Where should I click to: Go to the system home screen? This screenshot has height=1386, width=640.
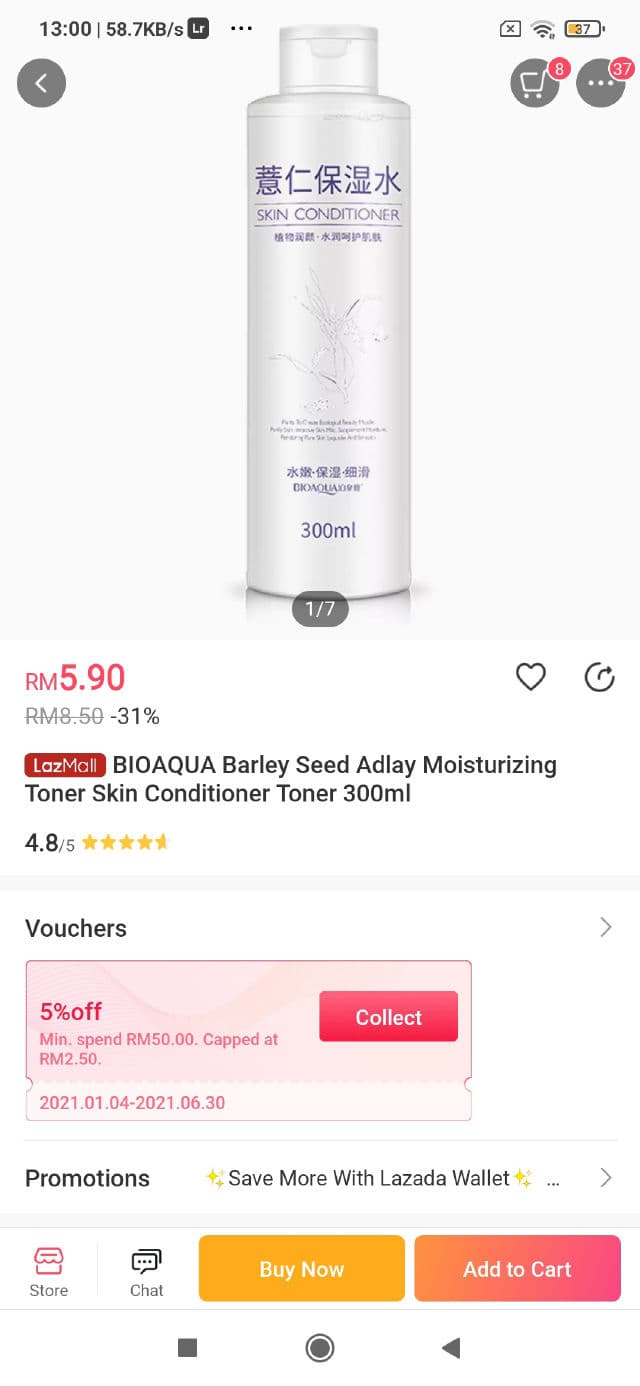click(x=320, y=1348)
